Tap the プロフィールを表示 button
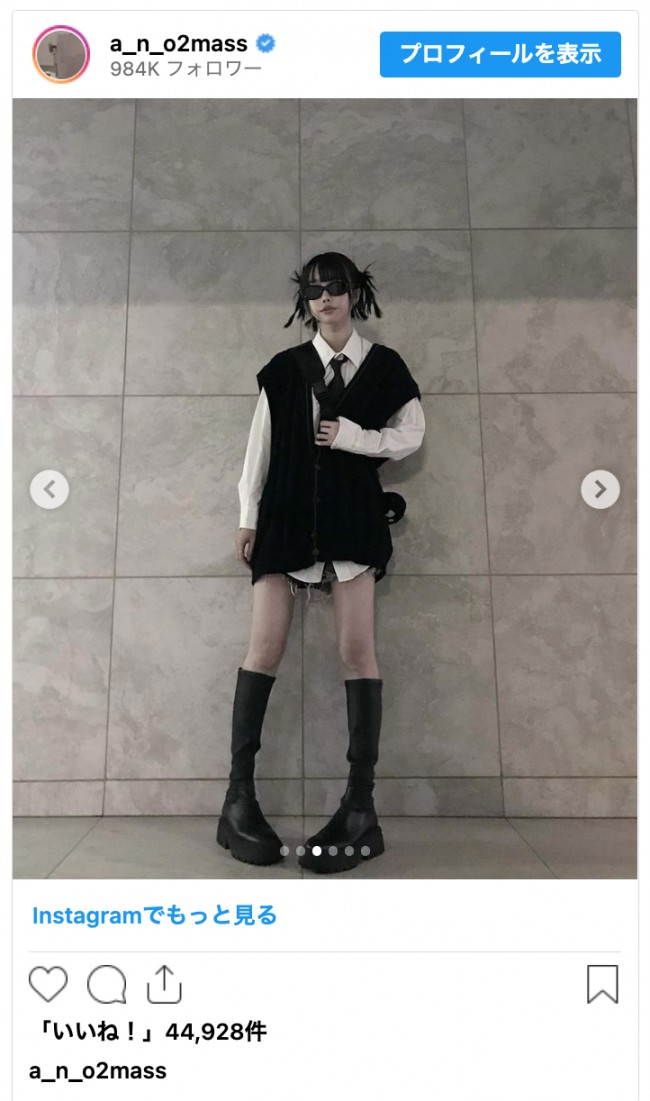Viewport: 650px width, 1101px height. pos(500,54)
